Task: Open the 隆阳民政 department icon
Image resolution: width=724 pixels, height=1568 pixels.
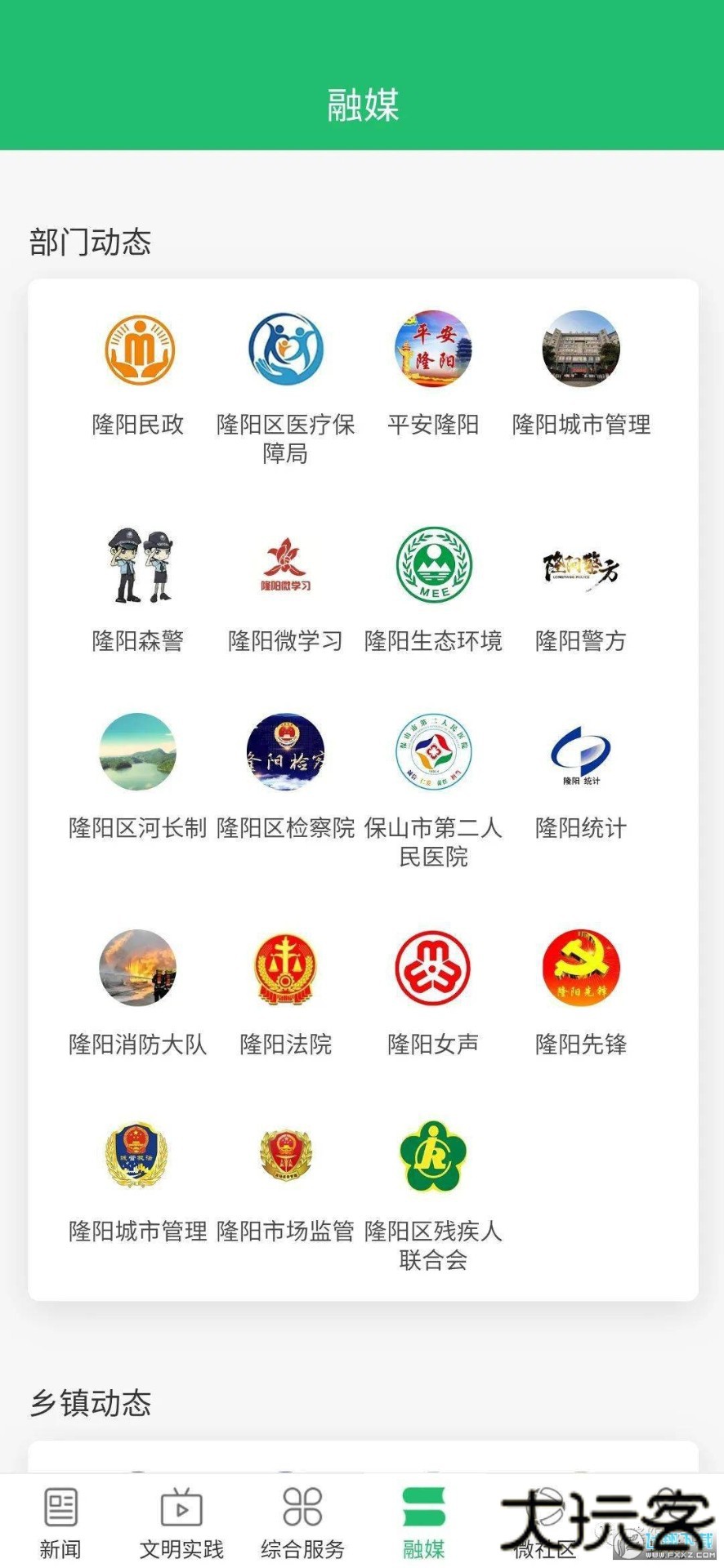Action: pos(139,350)
